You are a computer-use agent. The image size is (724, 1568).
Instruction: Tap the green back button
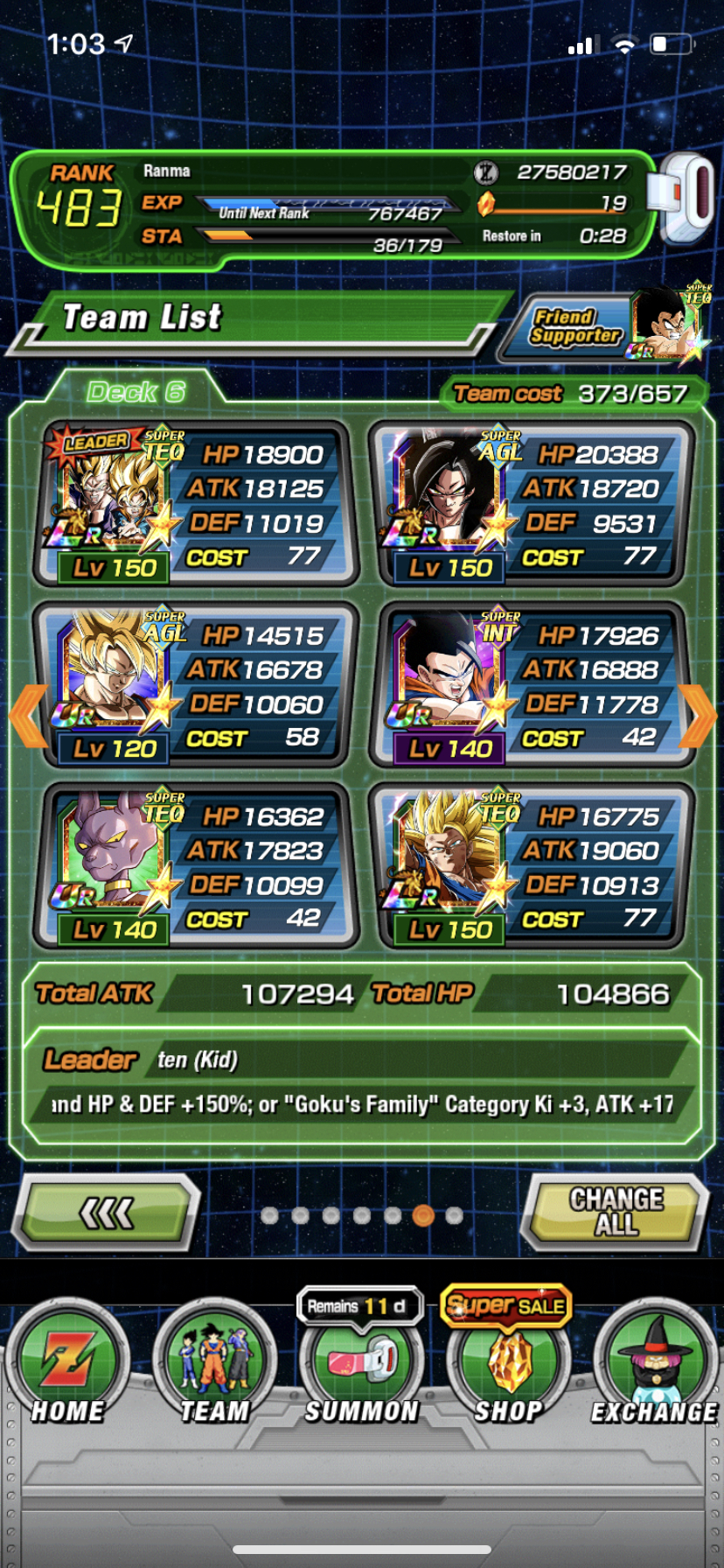coord(108,1212)
